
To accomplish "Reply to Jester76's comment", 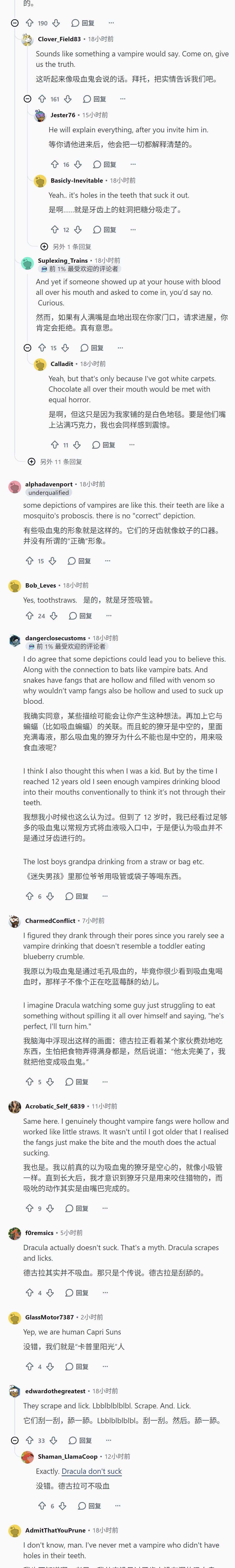I will click(x=105, y=164).
